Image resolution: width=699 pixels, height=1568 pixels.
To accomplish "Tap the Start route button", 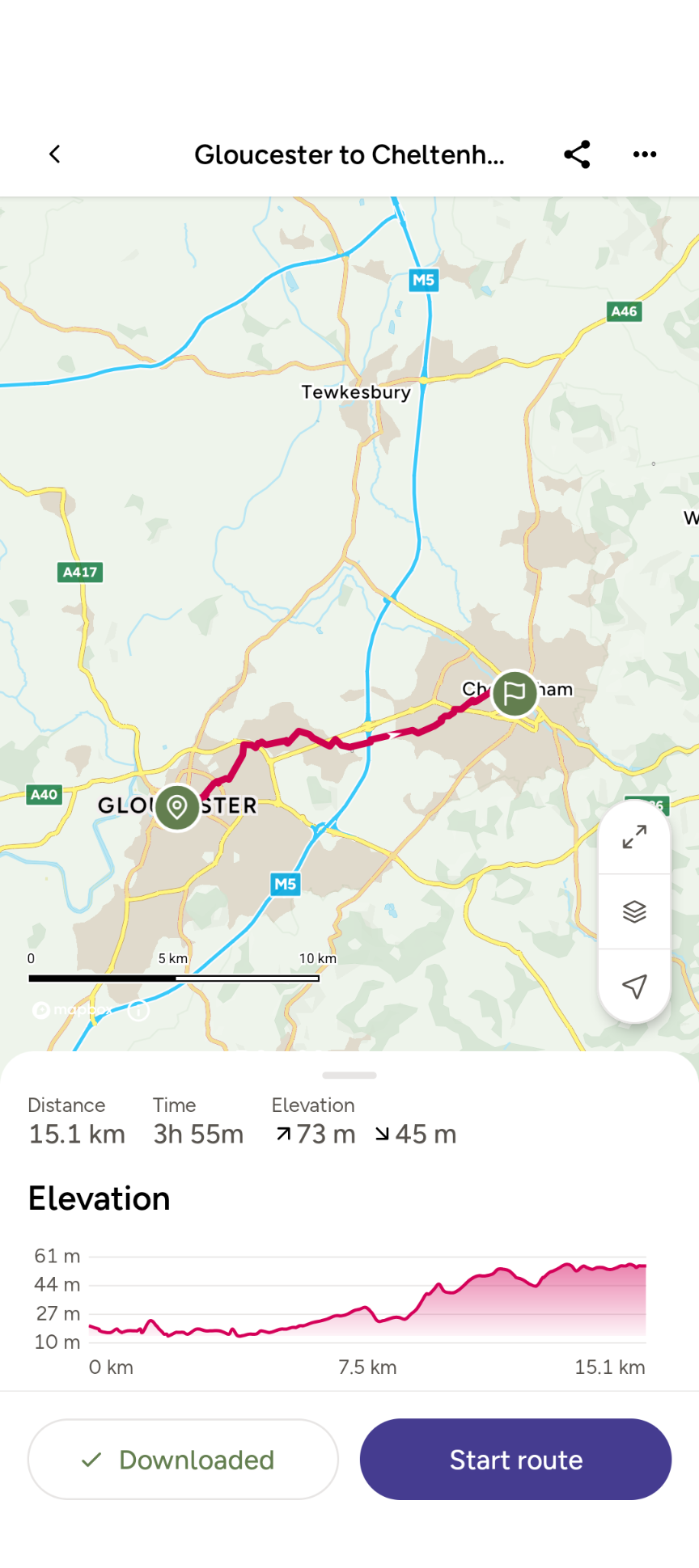I will coord(515,1459).
